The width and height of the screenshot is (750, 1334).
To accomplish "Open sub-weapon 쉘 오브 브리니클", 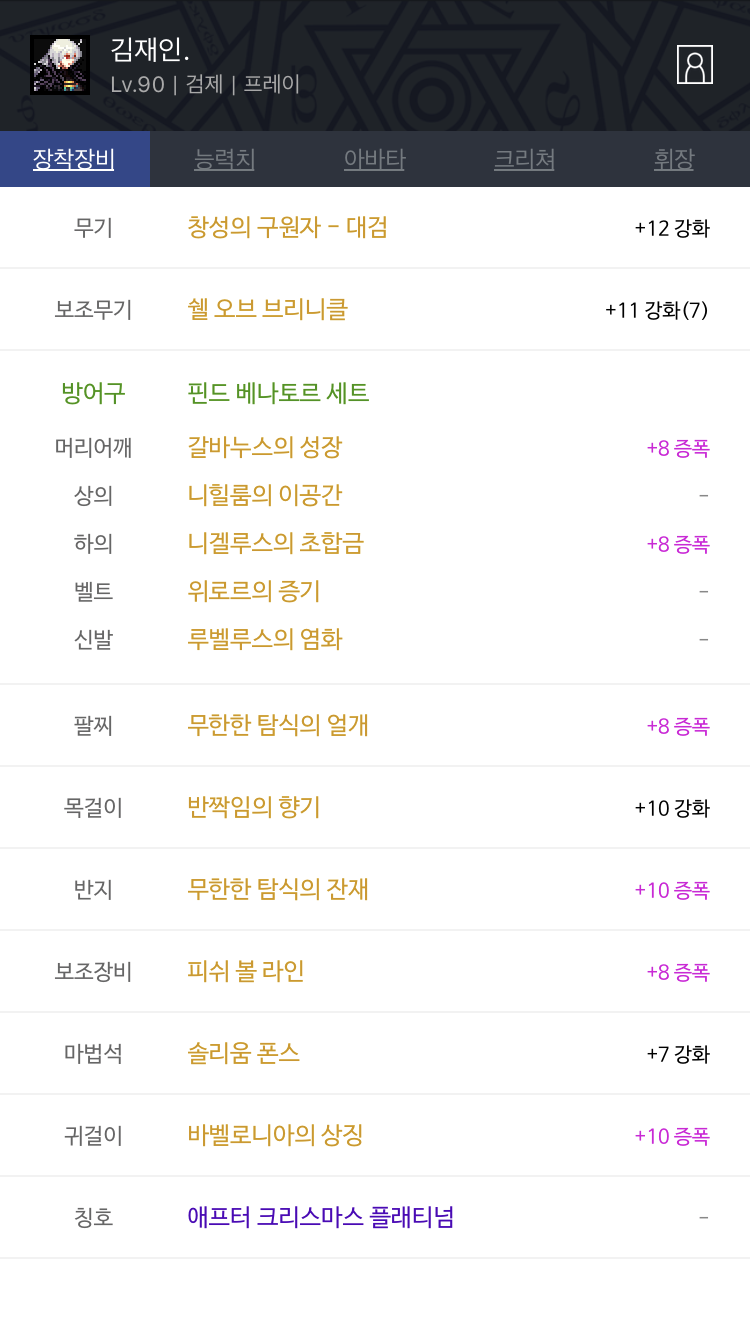I will tap(375, 310).
